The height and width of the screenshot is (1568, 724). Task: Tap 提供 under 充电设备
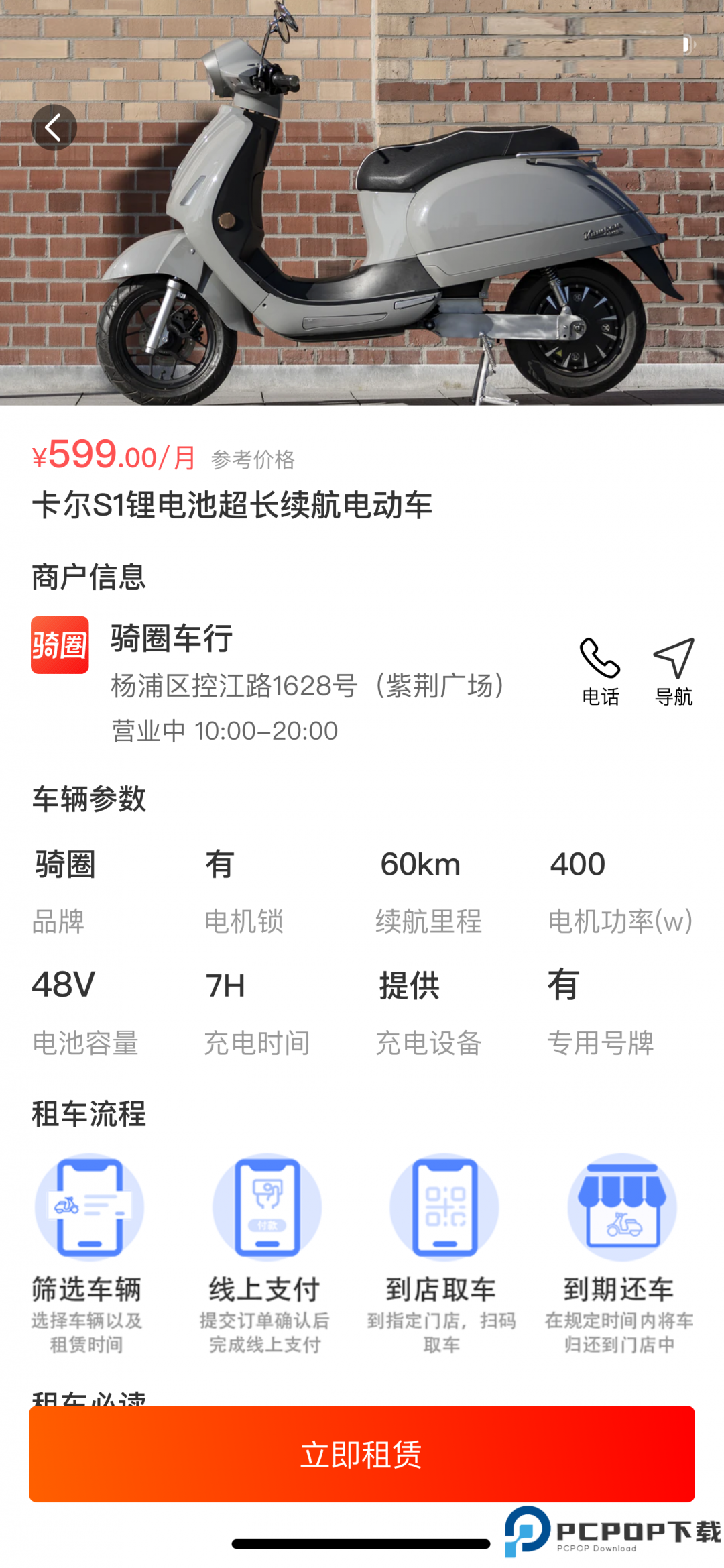click(x=410, y=985)
